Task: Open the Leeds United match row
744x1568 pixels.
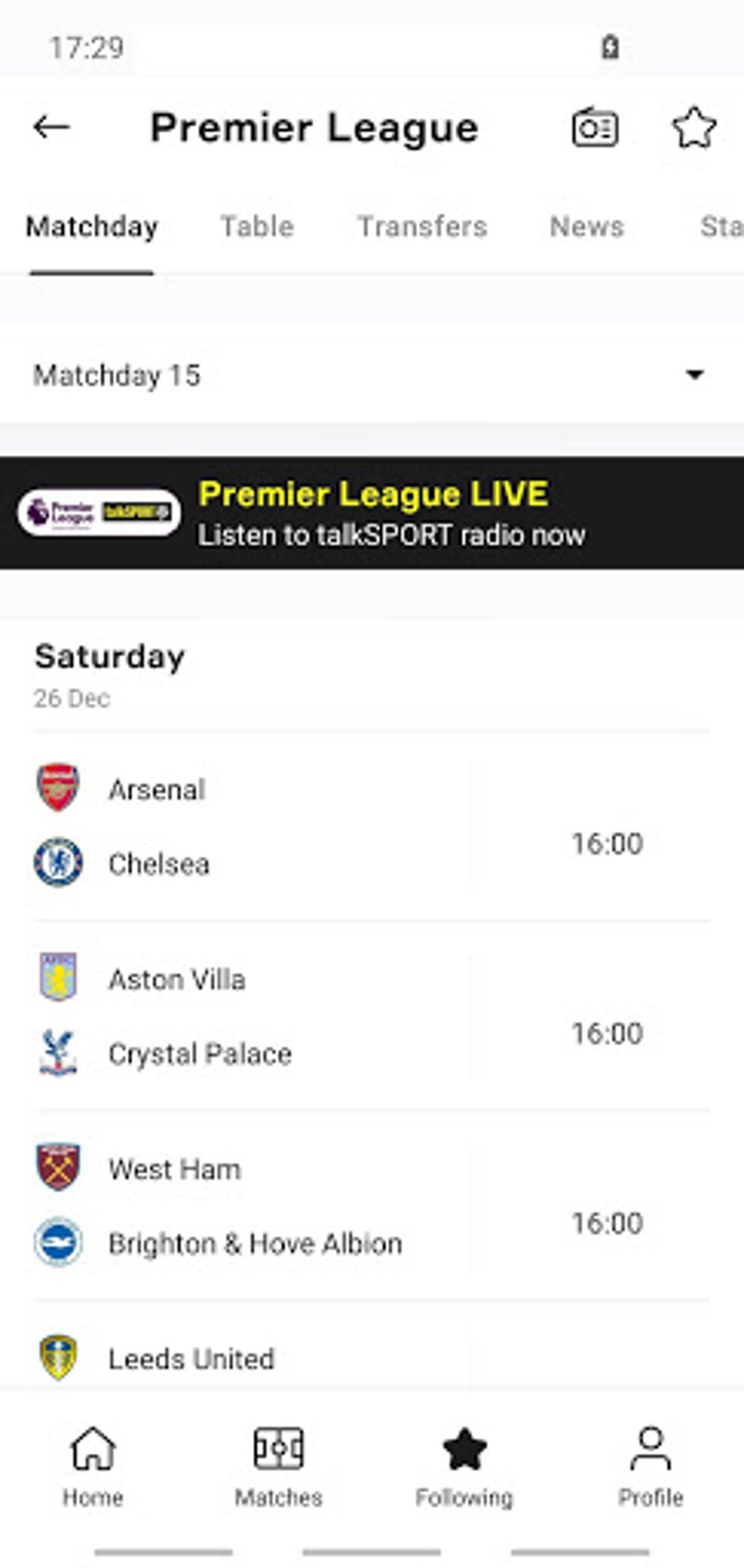Action: pos(372,1346)
